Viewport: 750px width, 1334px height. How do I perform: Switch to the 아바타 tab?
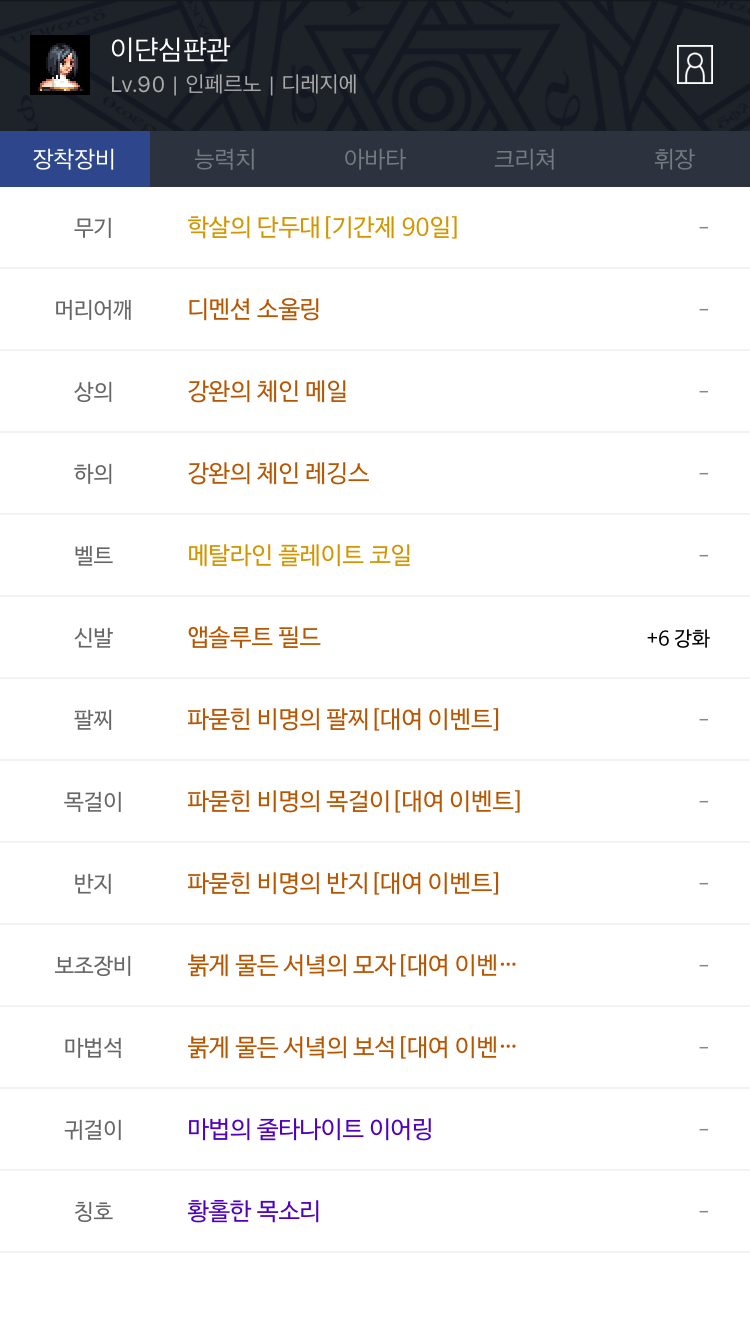click(x=375, y=159)
